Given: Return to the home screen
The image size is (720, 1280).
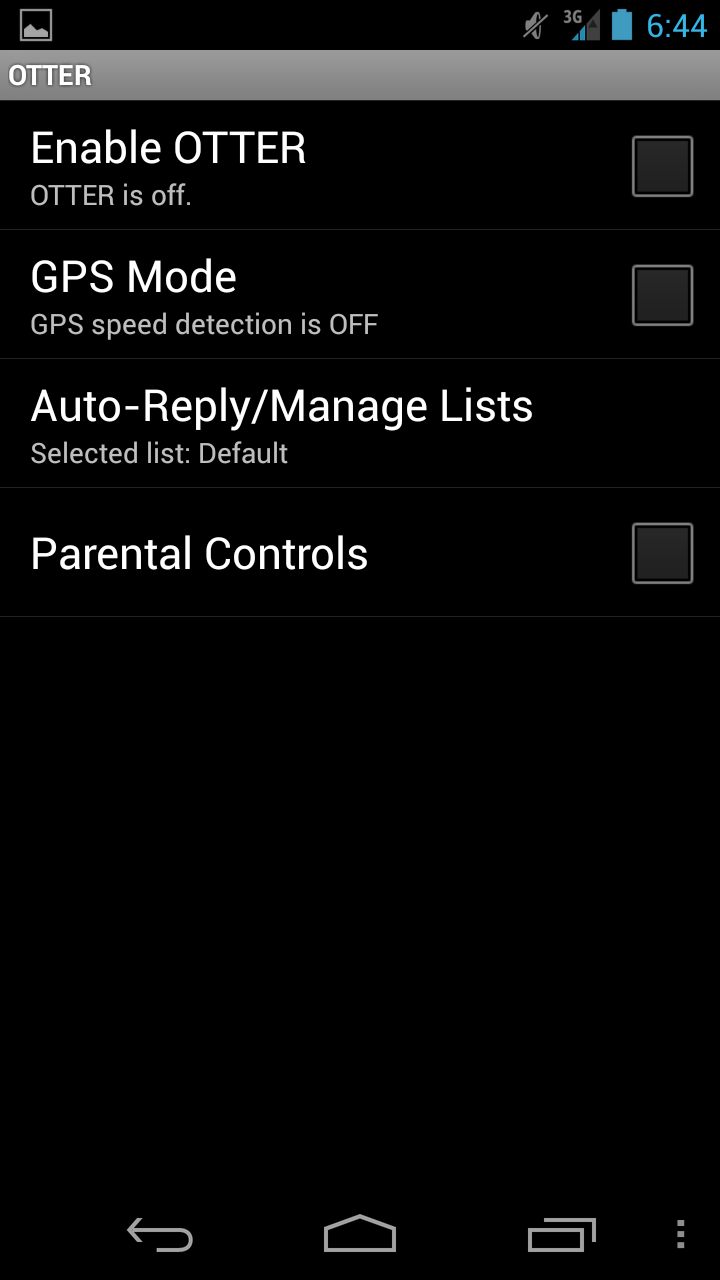Looking at the screenshot, I should 360,1234.
